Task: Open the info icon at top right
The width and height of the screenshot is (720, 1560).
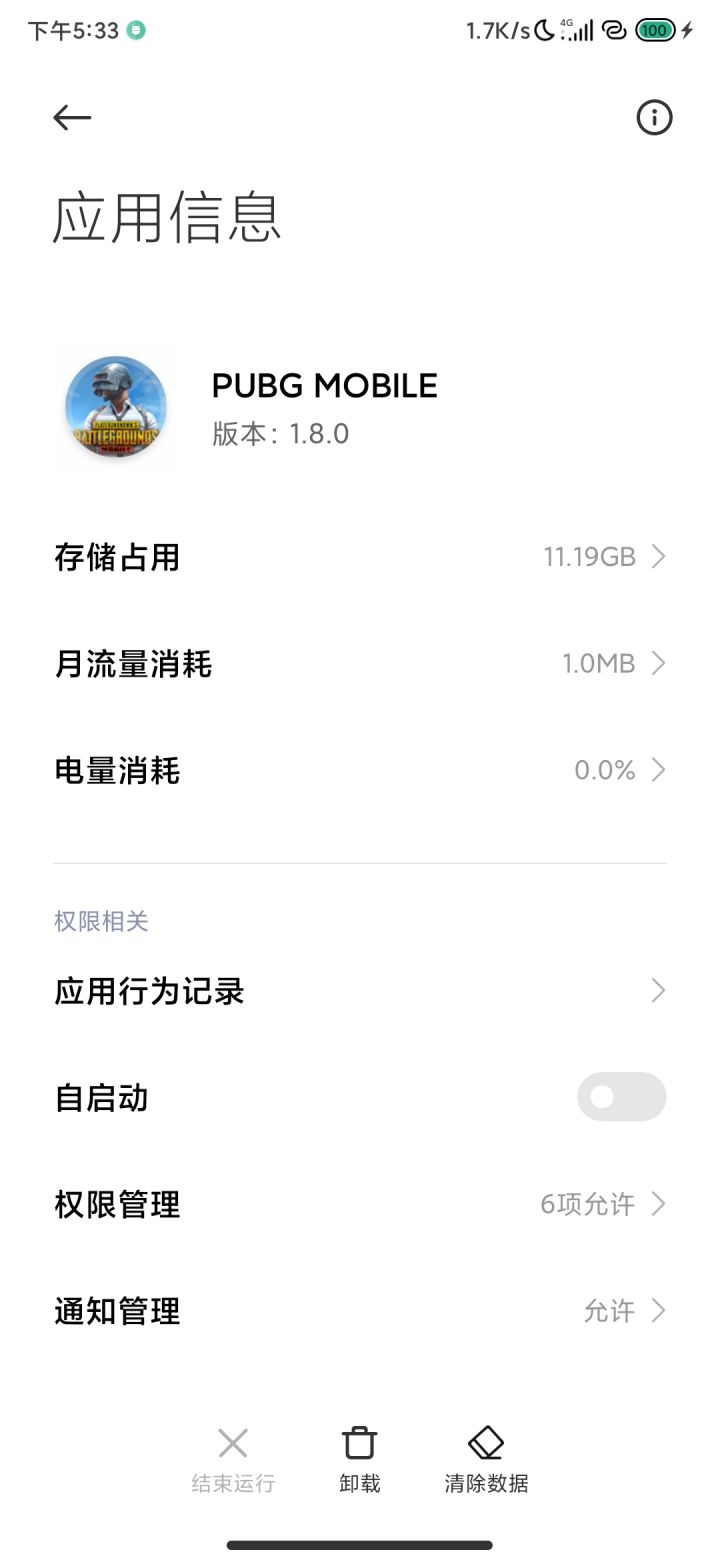Action: pos(654,118)
